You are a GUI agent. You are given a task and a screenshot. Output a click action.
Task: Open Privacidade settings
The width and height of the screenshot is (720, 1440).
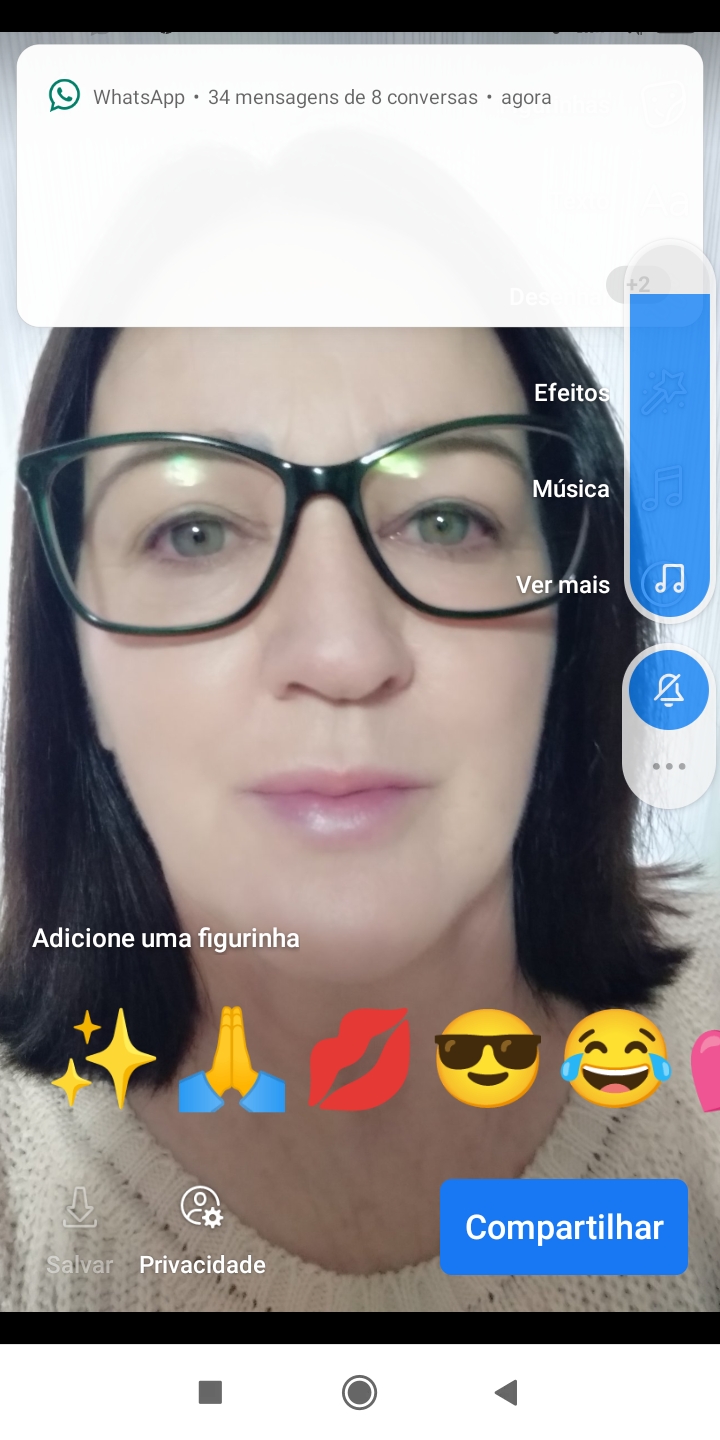pos(202,1231)
